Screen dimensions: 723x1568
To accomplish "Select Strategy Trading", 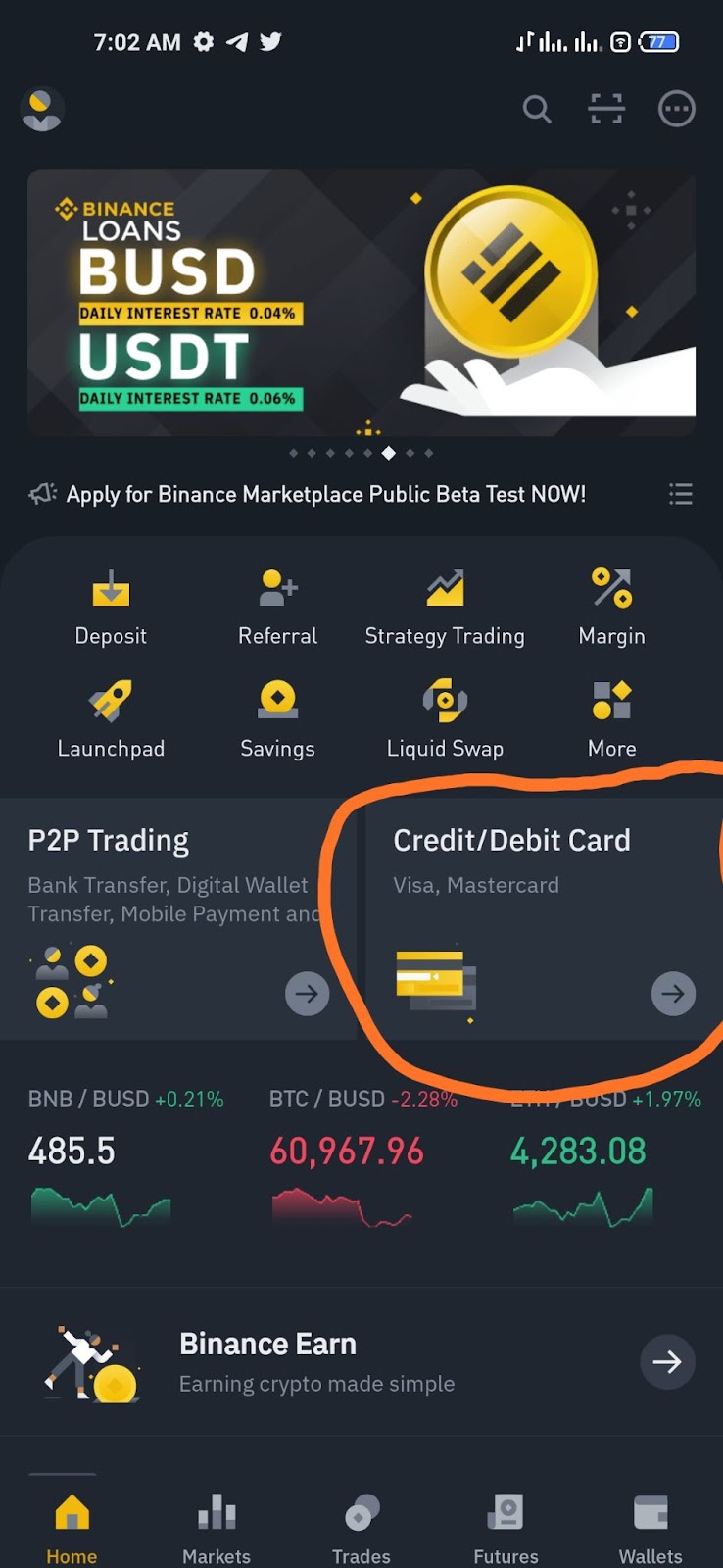I will [x=445, y=608].
